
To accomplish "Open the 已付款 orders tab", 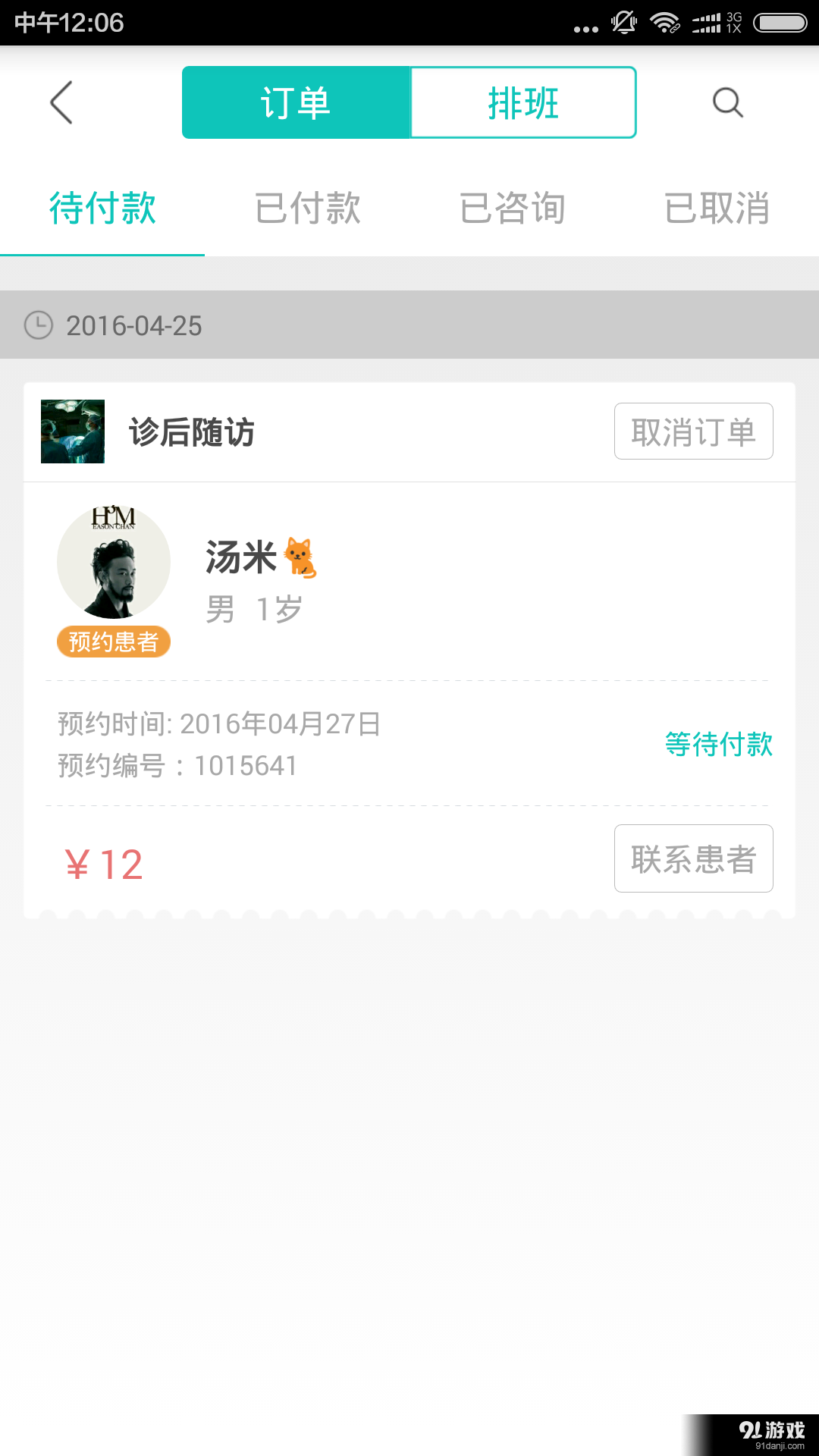I will [307, 209].
